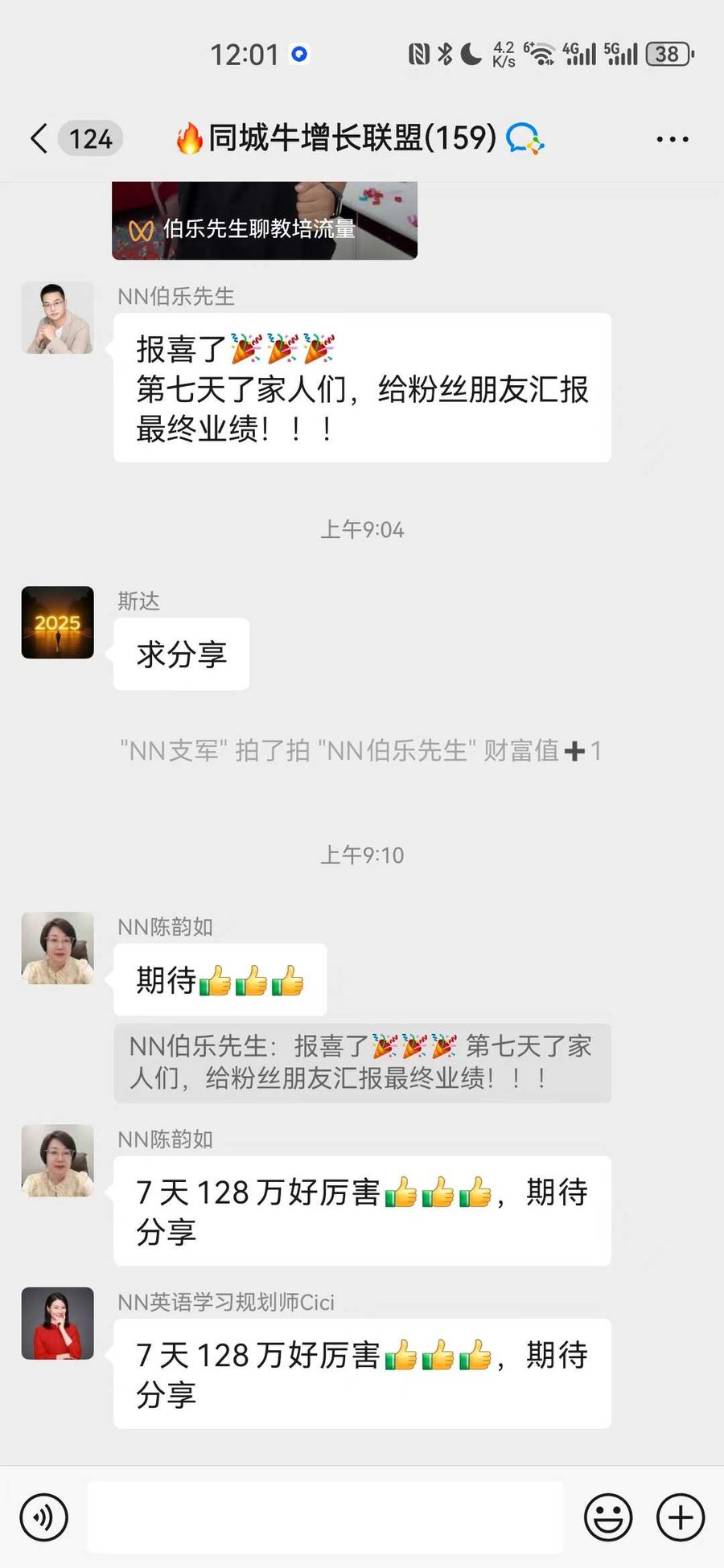
Task: Tap the message text field
Action: (326, 1517)
